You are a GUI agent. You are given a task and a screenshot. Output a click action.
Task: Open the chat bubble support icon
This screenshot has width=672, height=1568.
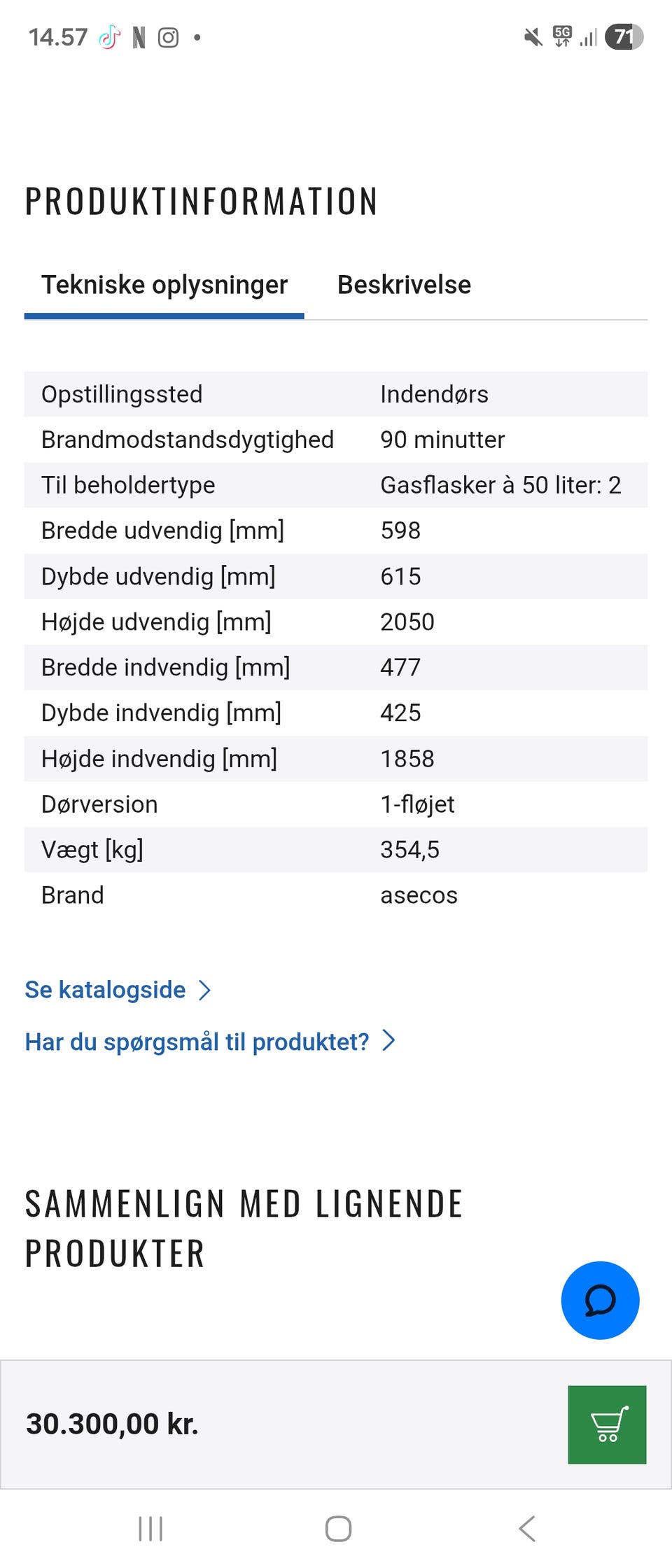point(600,1300)
